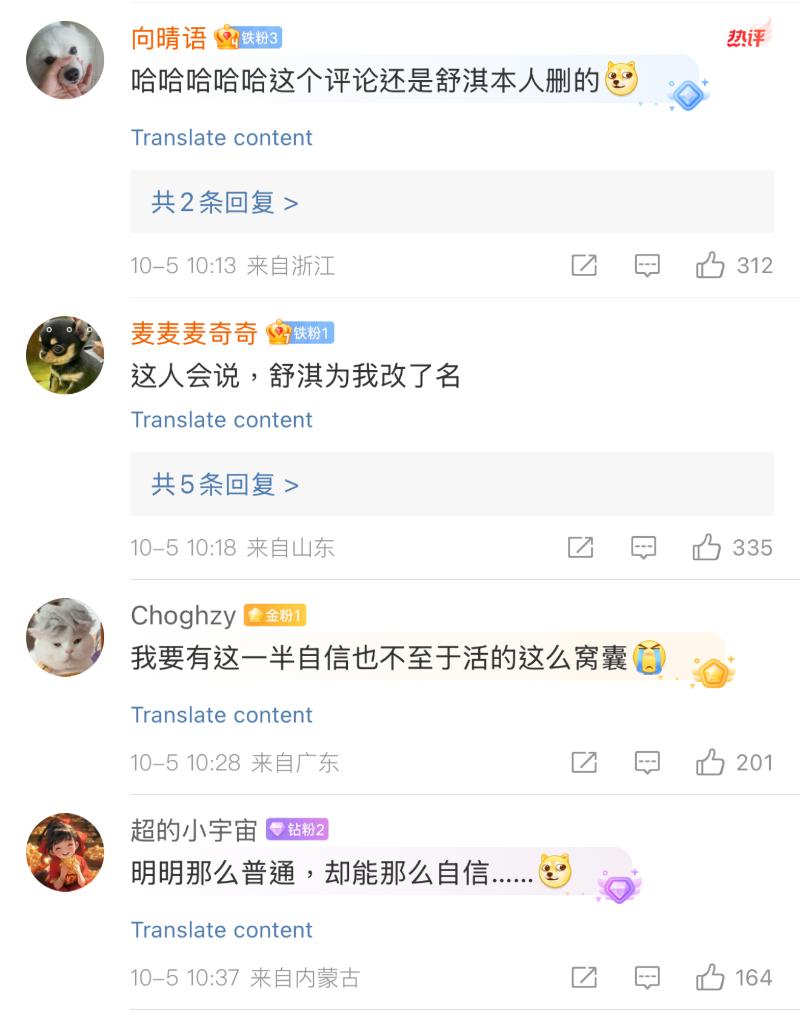Share Choghzy's comment
The width and height of the screenshot is (800, 1019).
[x=584, y=762]
